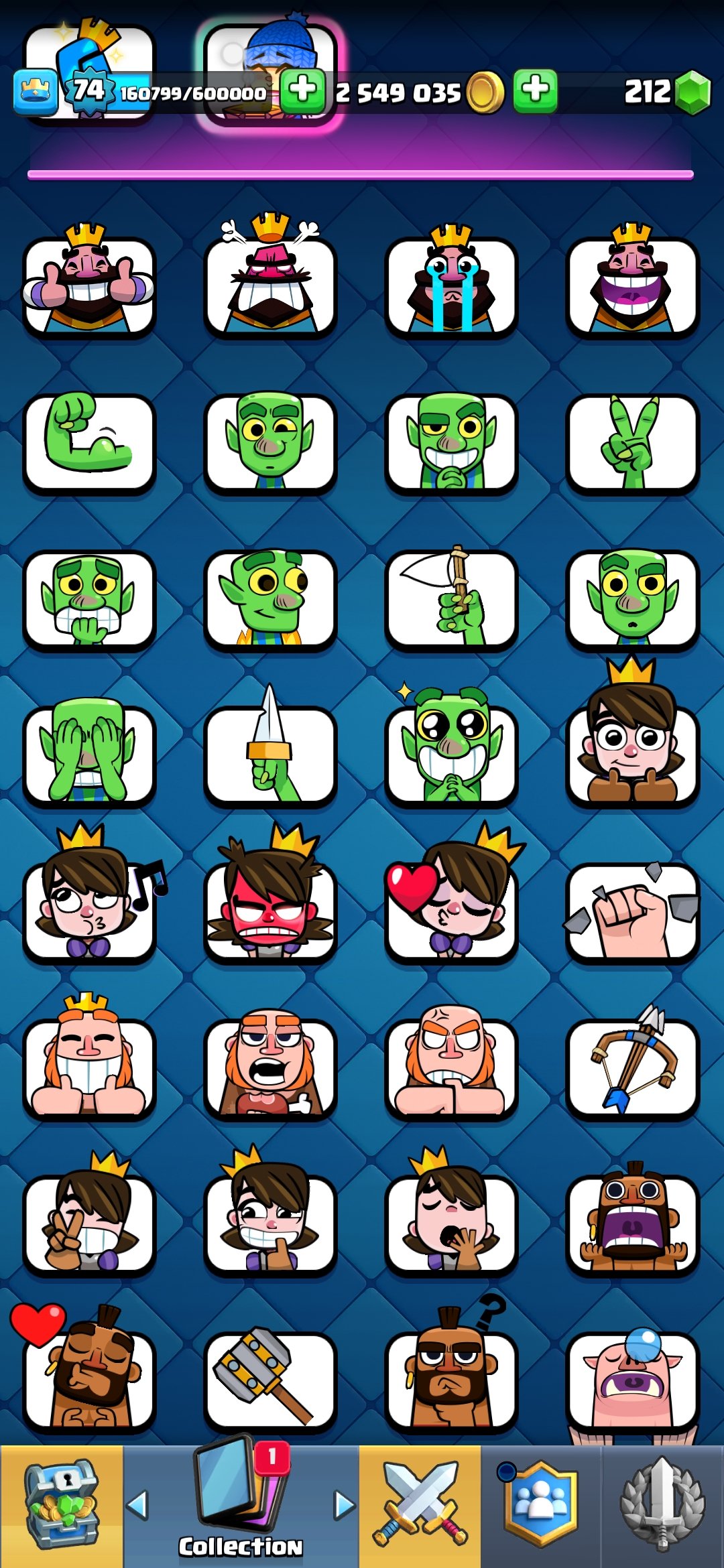Add more gold with the plus button
The height and width of the screenshot is (1568, 724).
(535, 90)
